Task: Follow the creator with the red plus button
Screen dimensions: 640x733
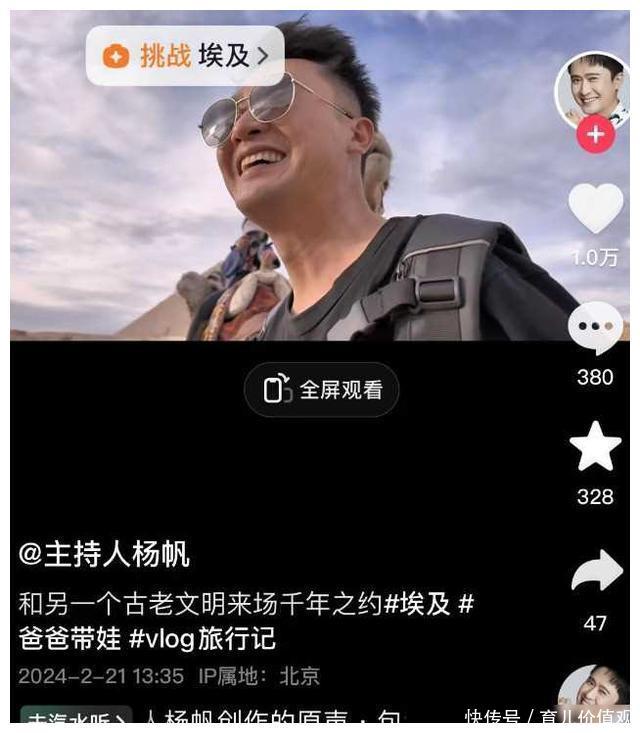Action: click(595, 134)
